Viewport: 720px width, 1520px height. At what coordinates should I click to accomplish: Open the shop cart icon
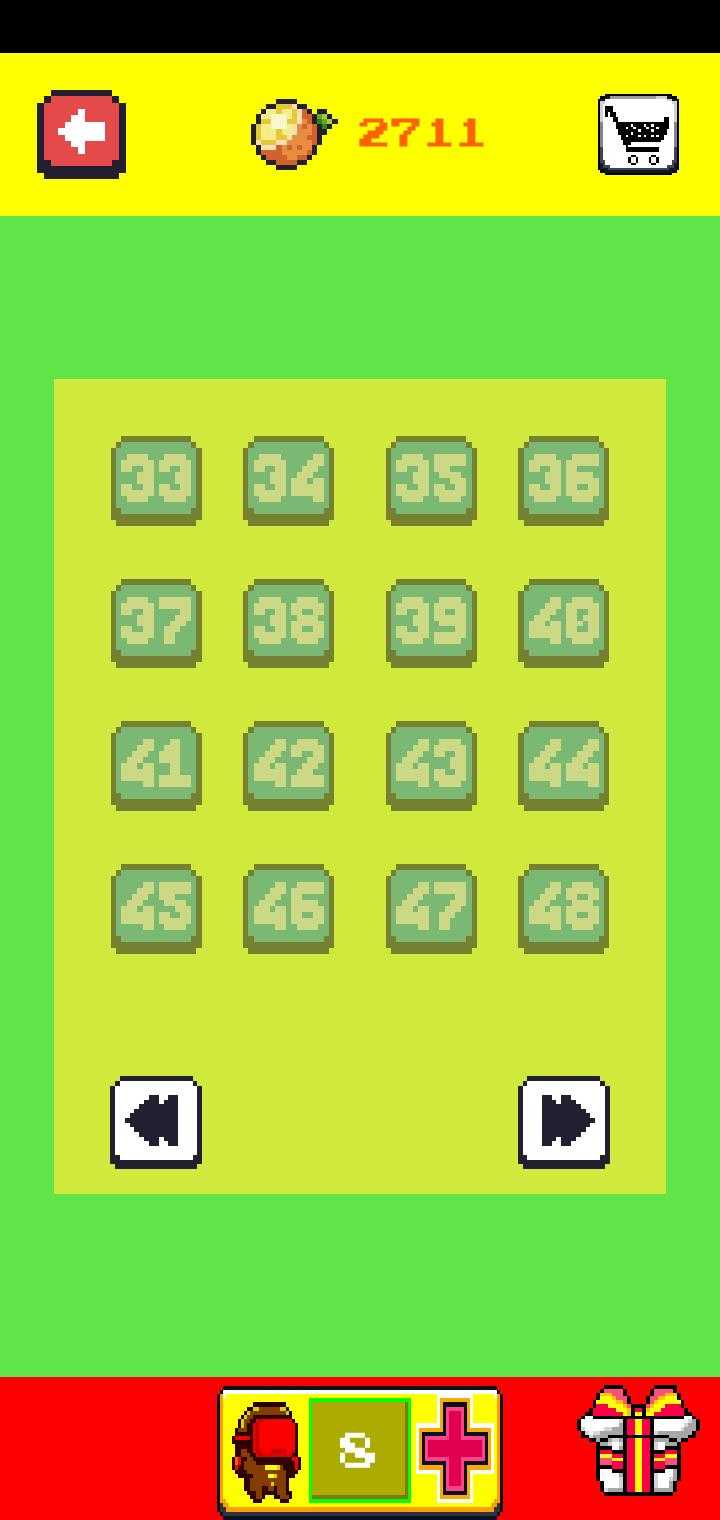click(x=638, y=134)
